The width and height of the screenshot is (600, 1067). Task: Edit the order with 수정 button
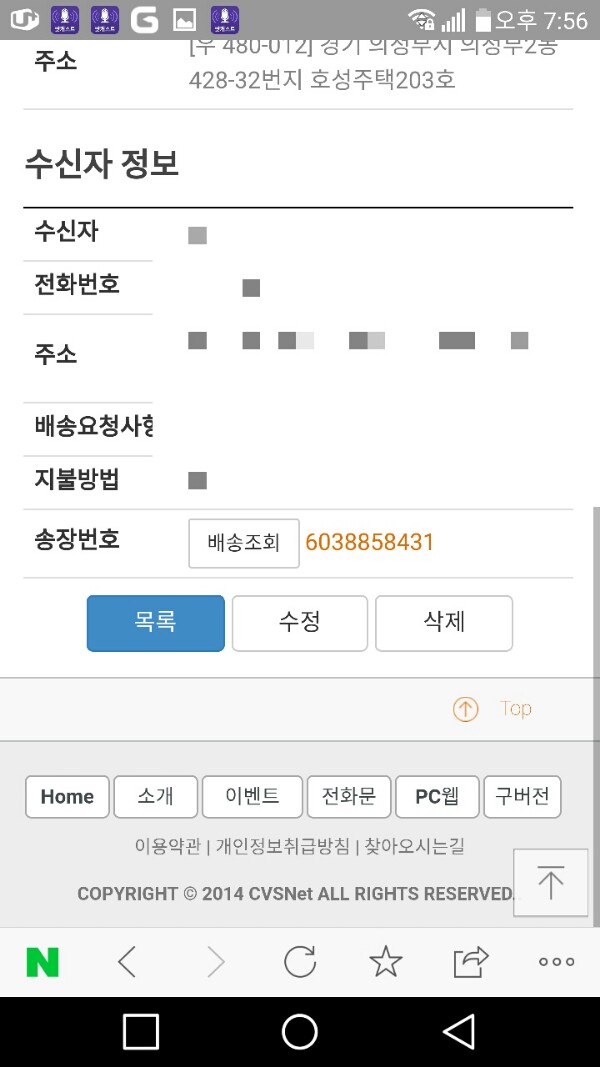299,623
